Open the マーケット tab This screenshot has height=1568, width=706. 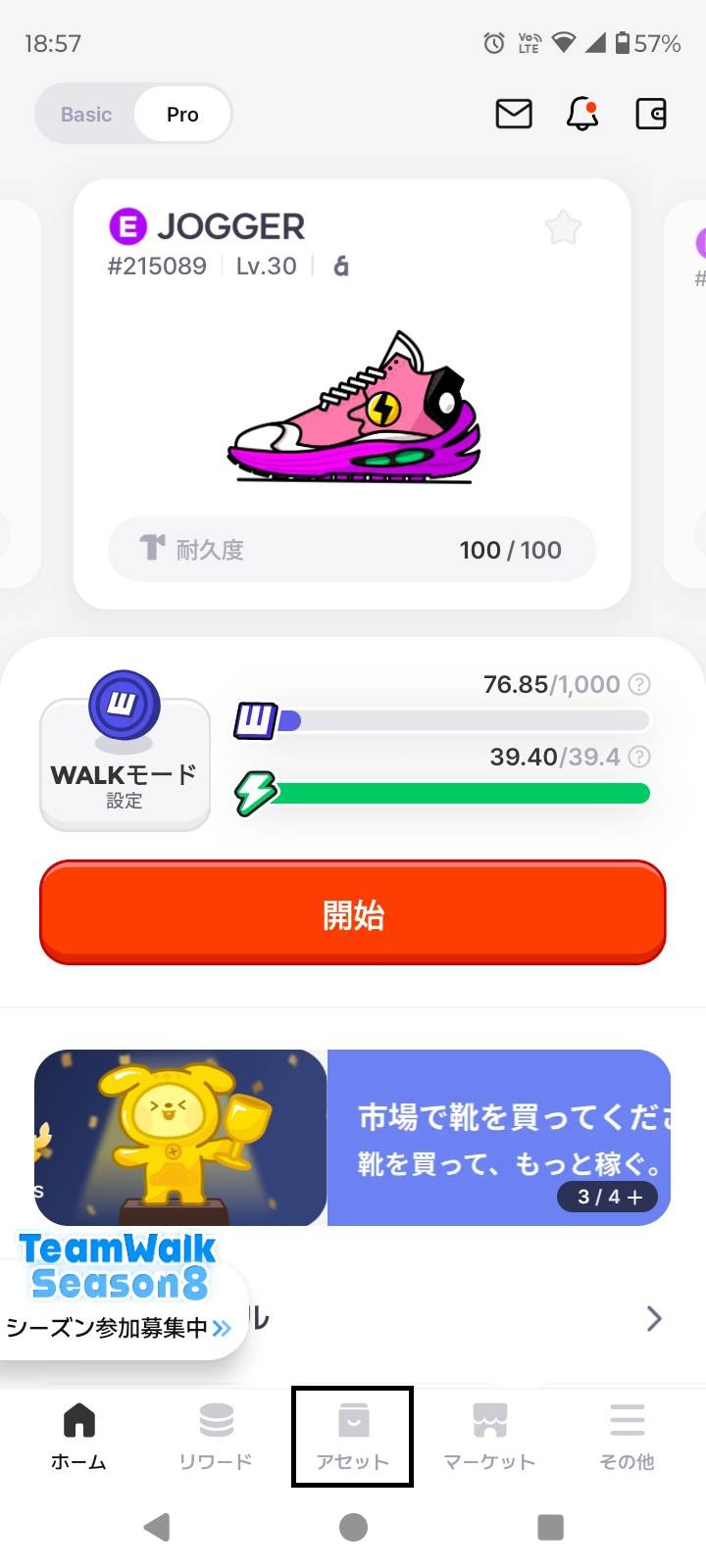(489, 1437)
